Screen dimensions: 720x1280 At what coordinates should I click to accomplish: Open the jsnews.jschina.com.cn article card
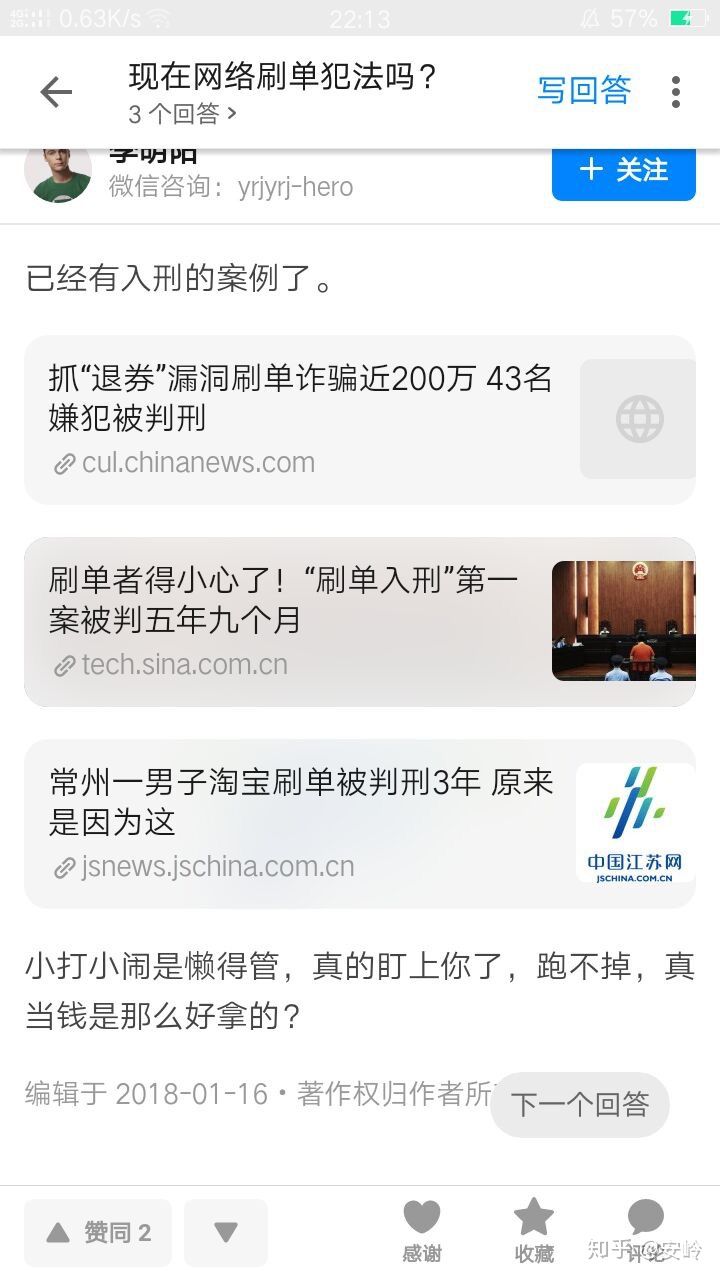click(359, 823)
